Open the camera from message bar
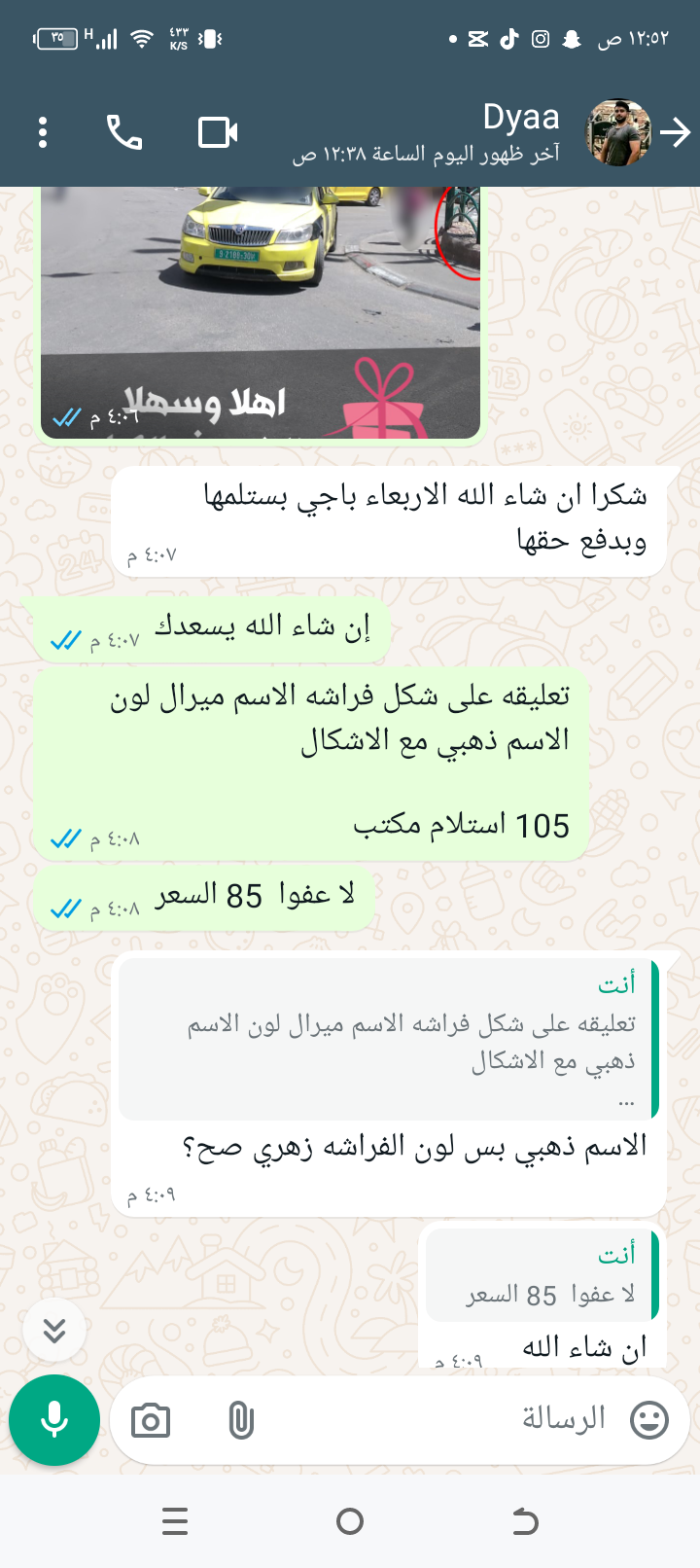Image resolution: width=700 pixels, height=1568 pixels. (151, 1421)
